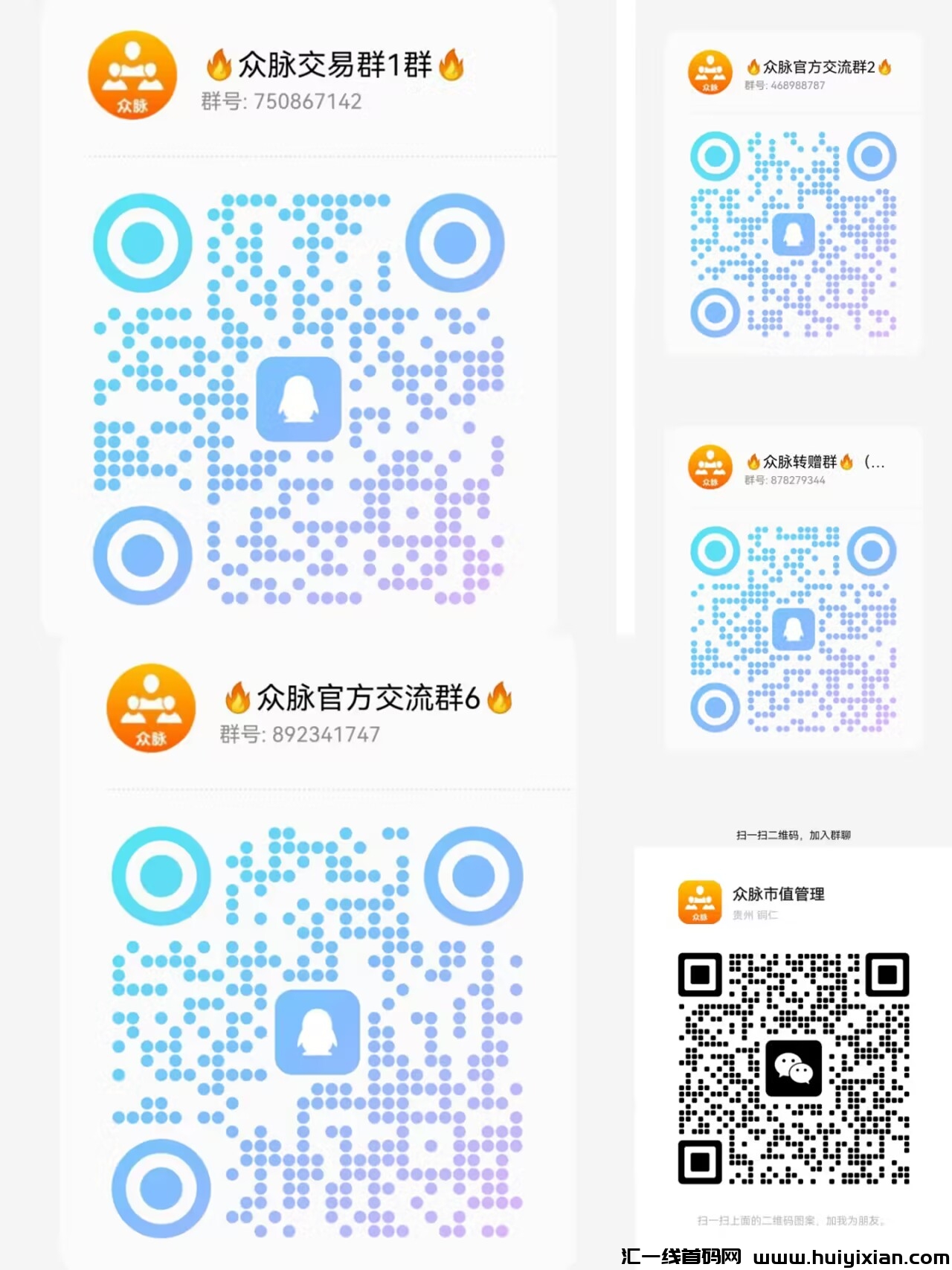
Task: Click the 众脉官方交流群6 title text
Action: (364, 699)
